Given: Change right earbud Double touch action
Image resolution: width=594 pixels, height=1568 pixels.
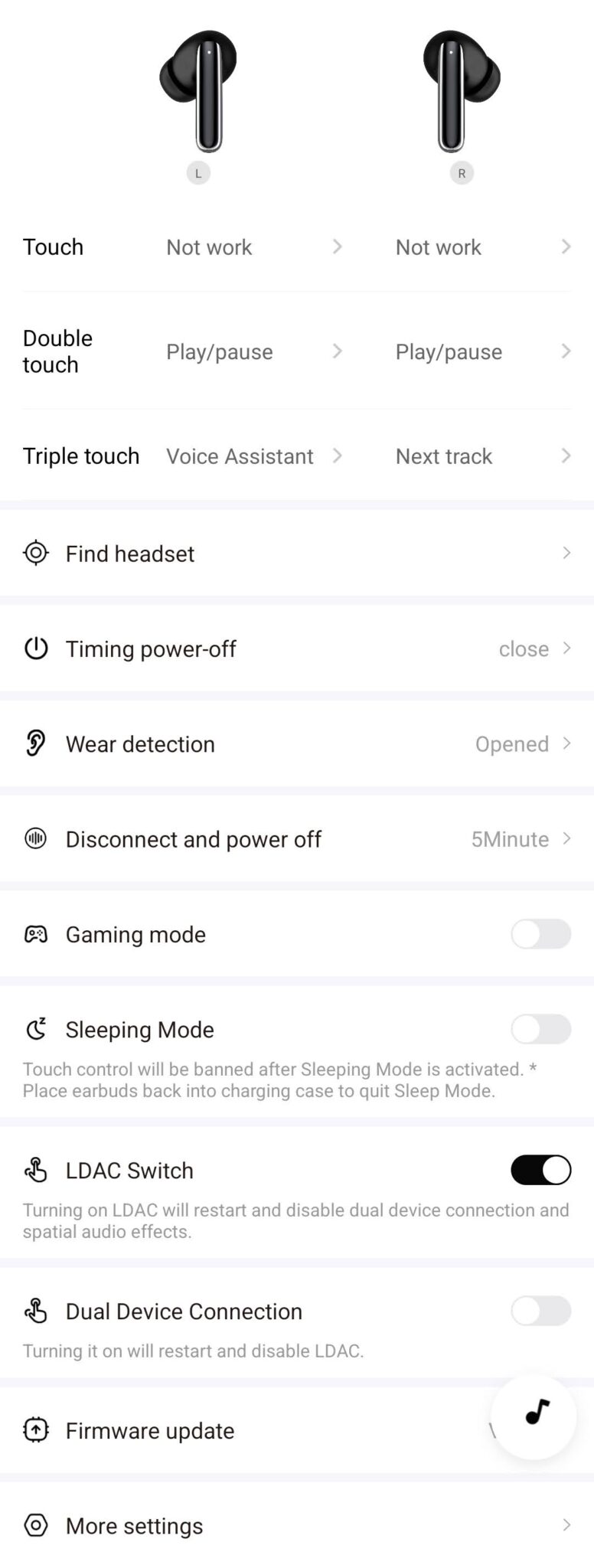Looking at the screenshot, I should [482, 351].
